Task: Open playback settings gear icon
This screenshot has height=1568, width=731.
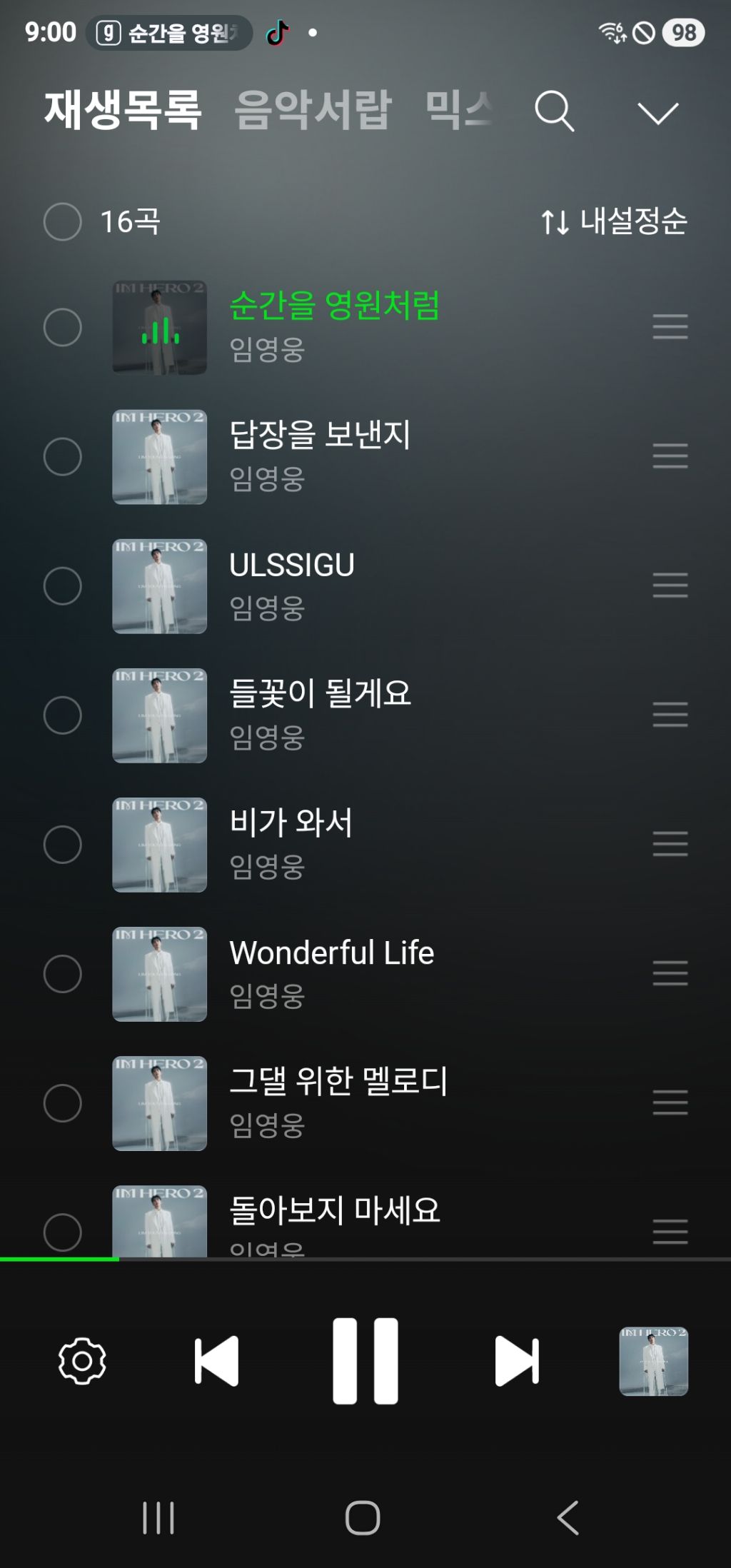Action: click(82, 1361)
